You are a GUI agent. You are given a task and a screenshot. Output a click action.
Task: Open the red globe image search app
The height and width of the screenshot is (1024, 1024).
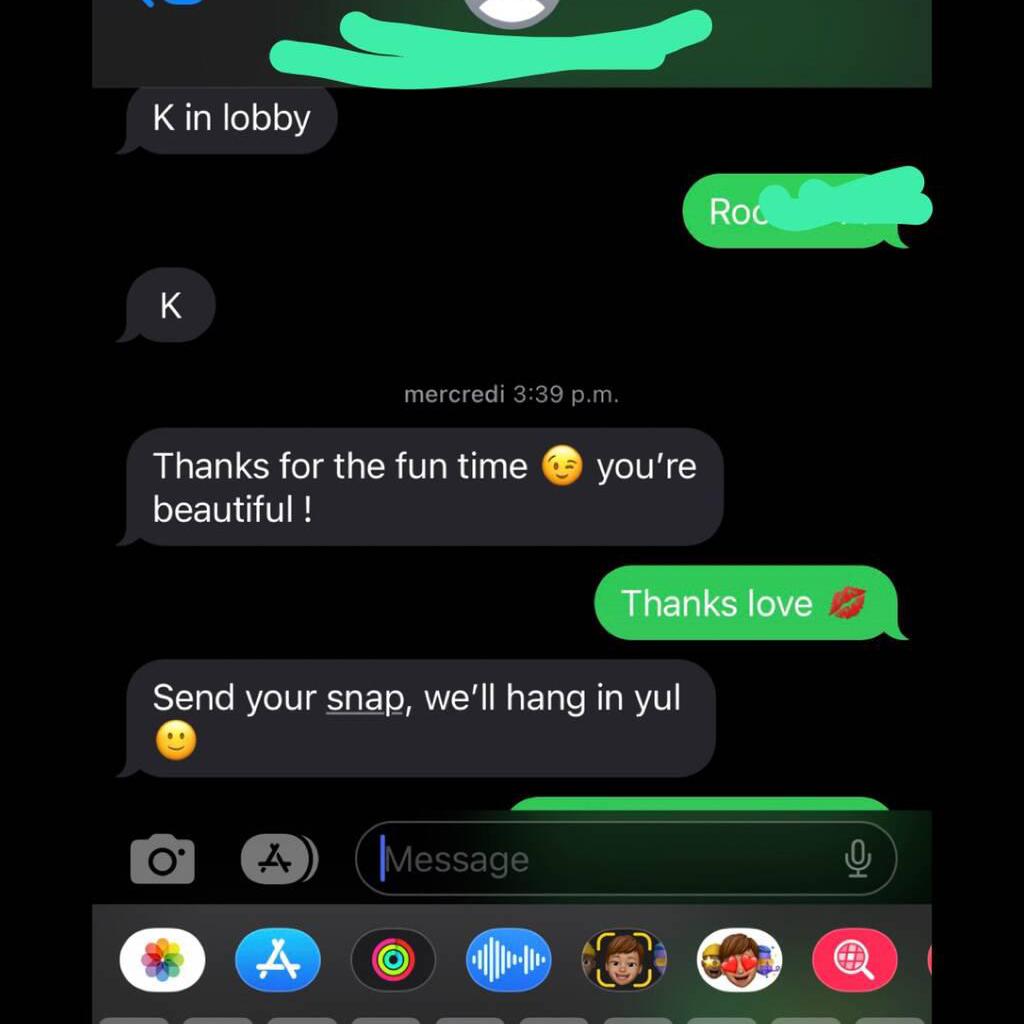(x=855, y=960)
